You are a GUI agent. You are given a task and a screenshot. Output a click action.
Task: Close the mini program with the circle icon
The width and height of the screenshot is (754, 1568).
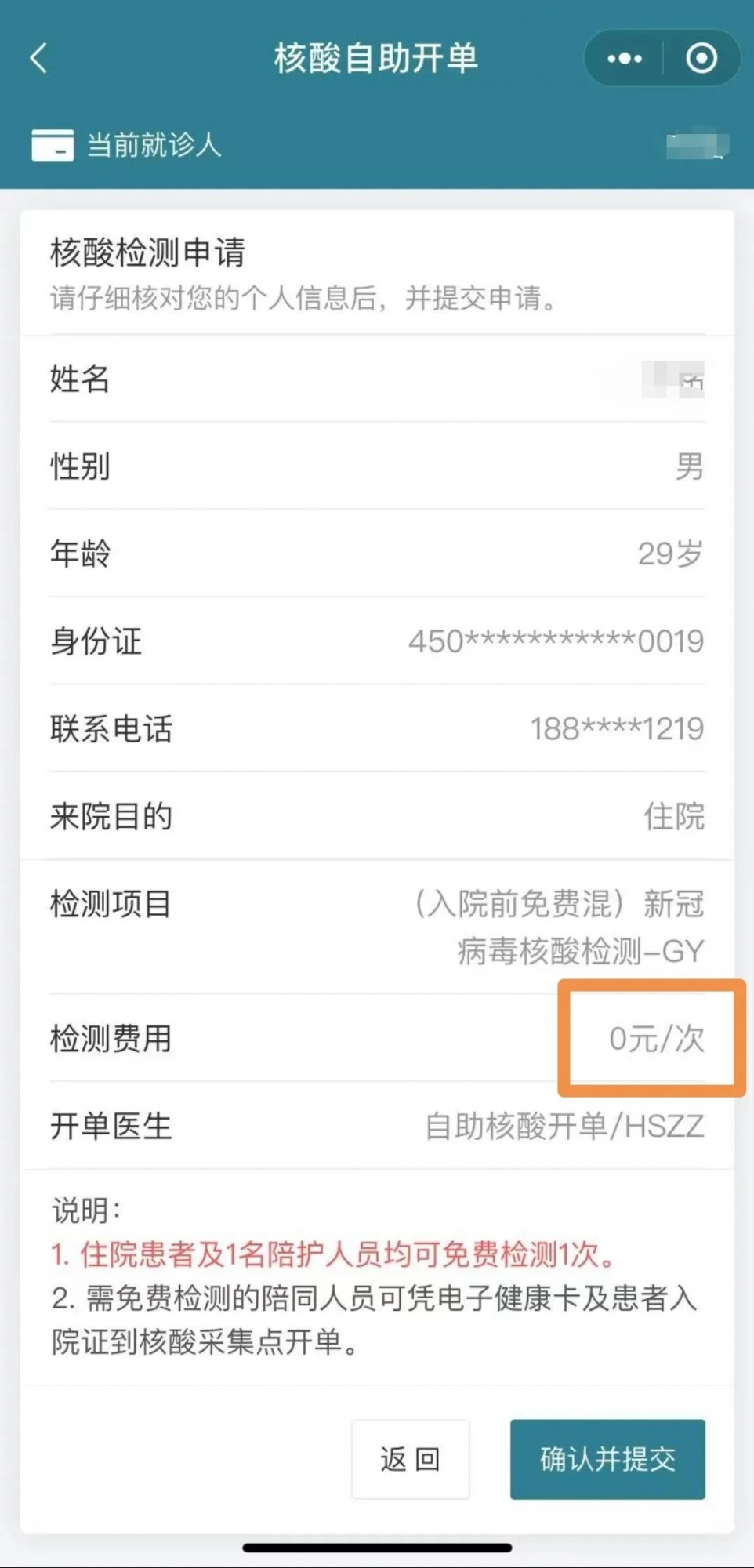point(701,59)
